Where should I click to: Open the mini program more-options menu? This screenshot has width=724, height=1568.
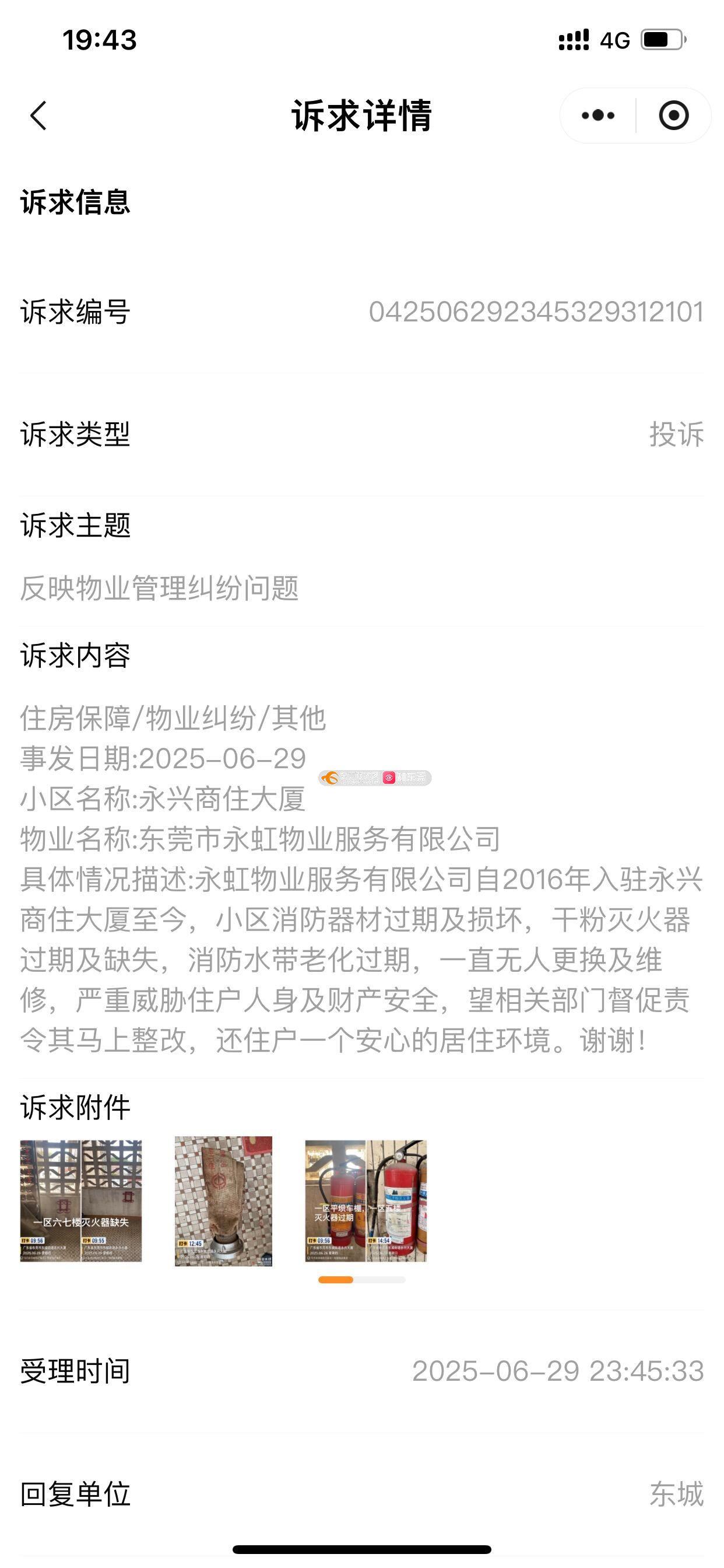point(598,116)
